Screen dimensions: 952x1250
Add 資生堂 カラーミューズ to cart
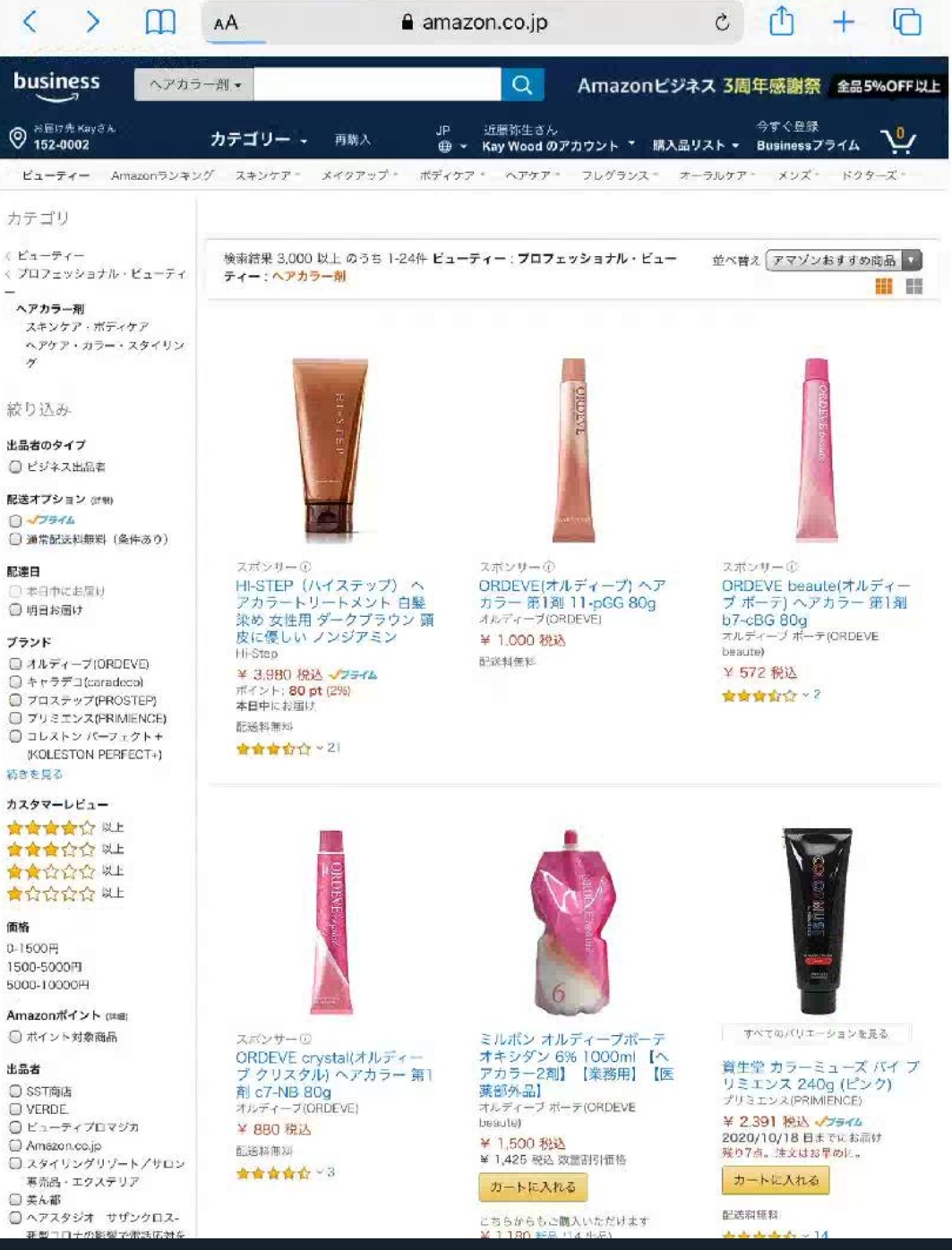(x=776, y=1180)
